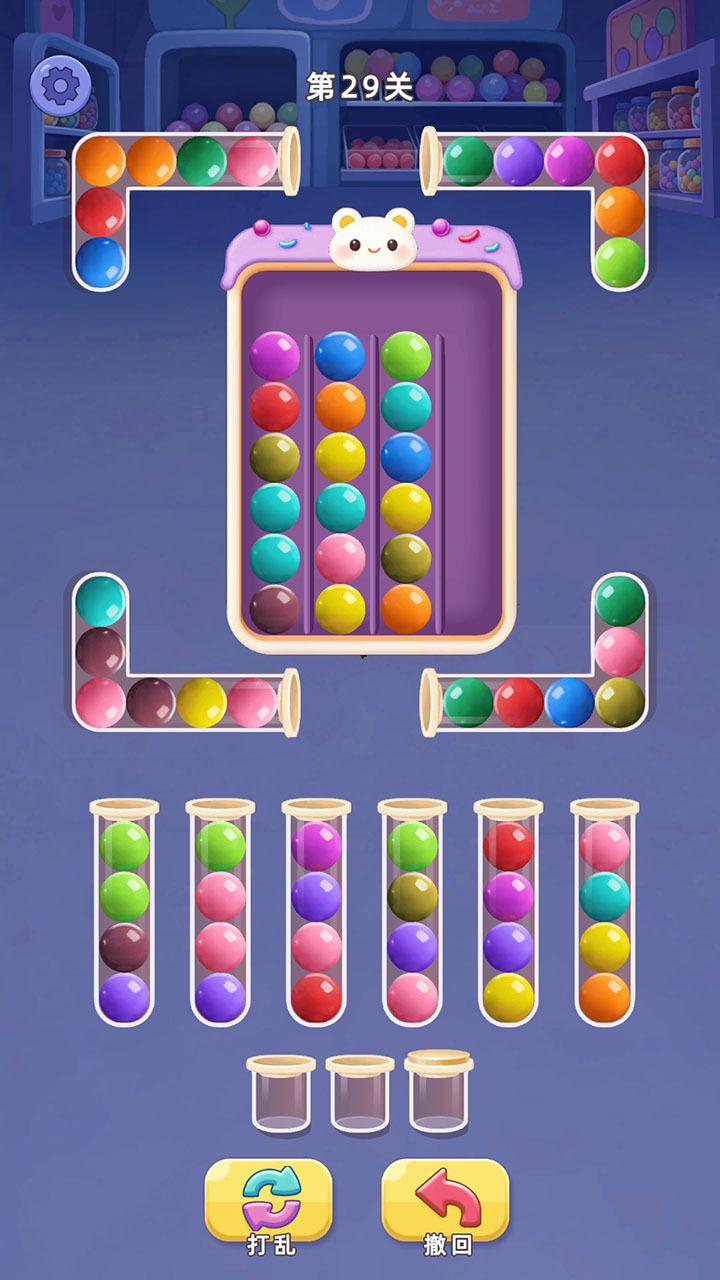Select the tube with green above olive ball

(x=412, y=912)
